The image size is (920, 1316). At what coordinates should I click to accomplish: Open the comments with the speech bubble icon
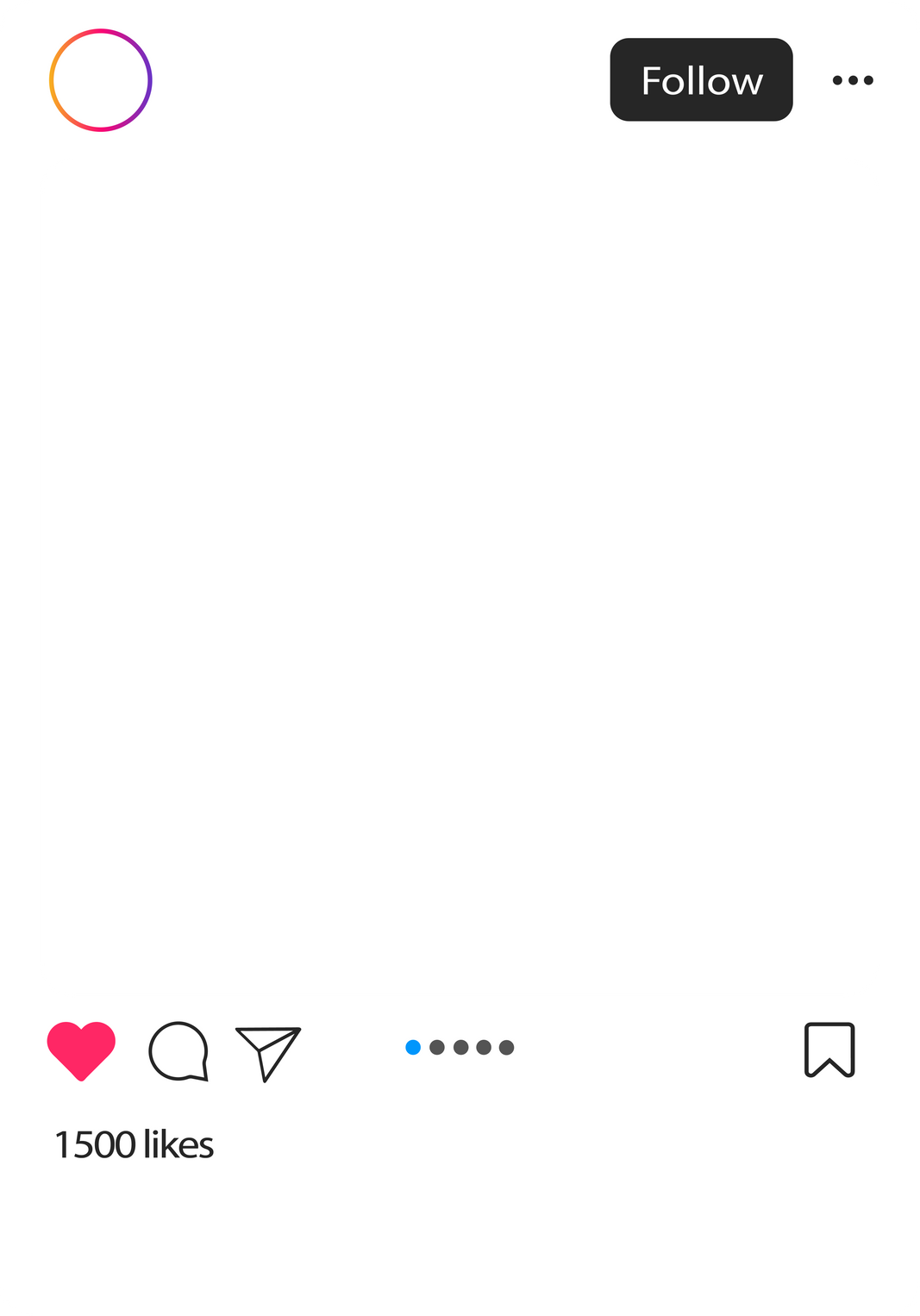click(x=180, y=1048)
